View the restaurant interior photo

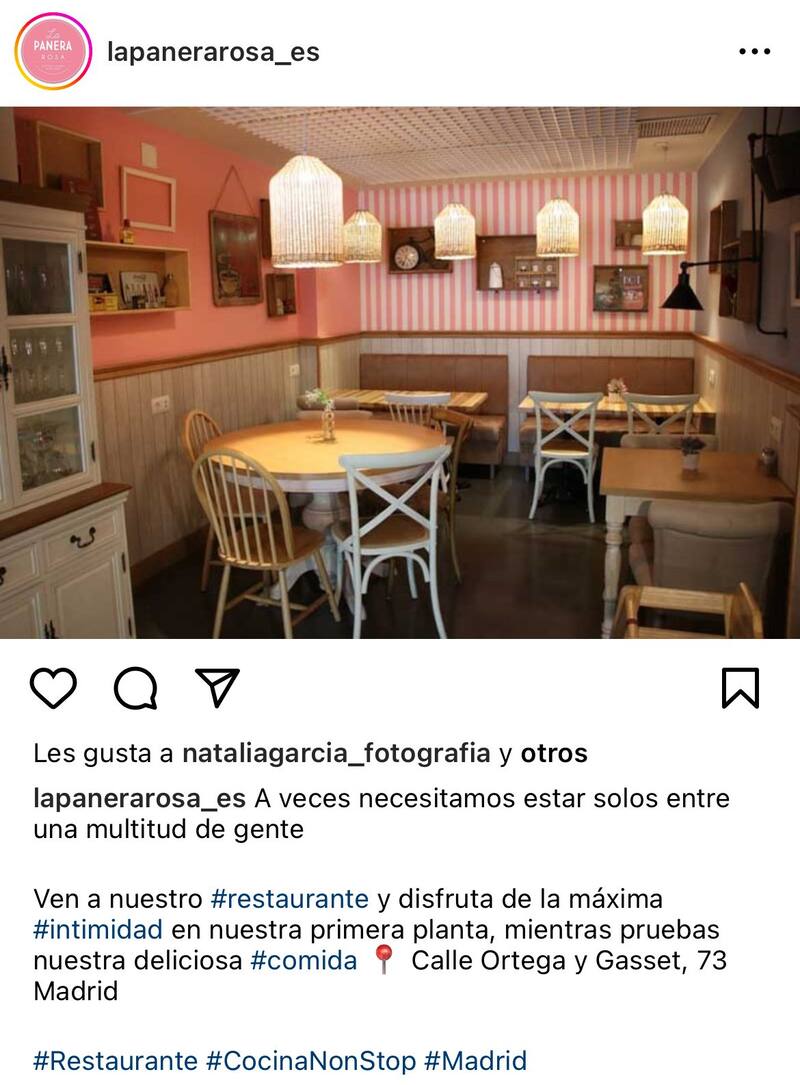(x=400, y=372)
